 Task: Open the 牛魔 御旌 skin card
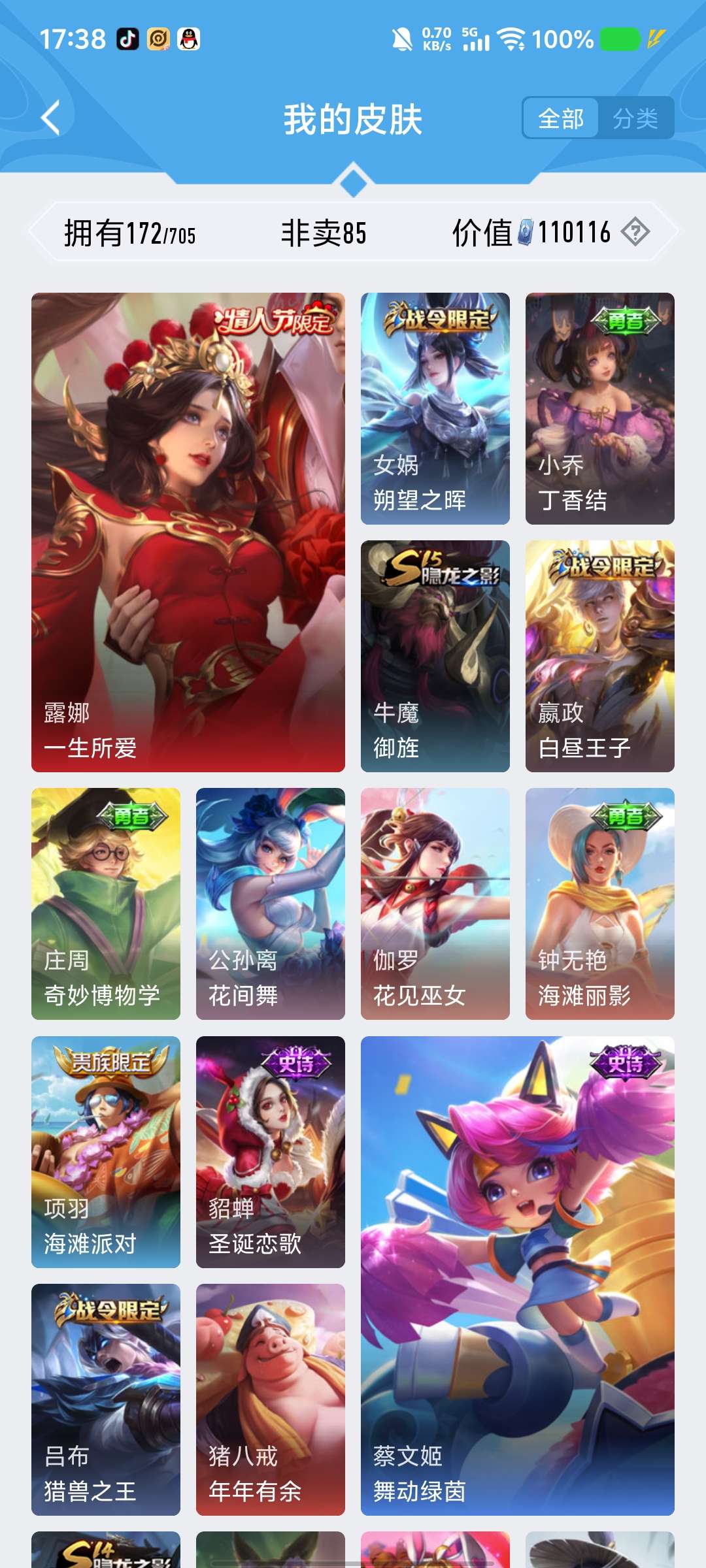click(x=435, y=656)
